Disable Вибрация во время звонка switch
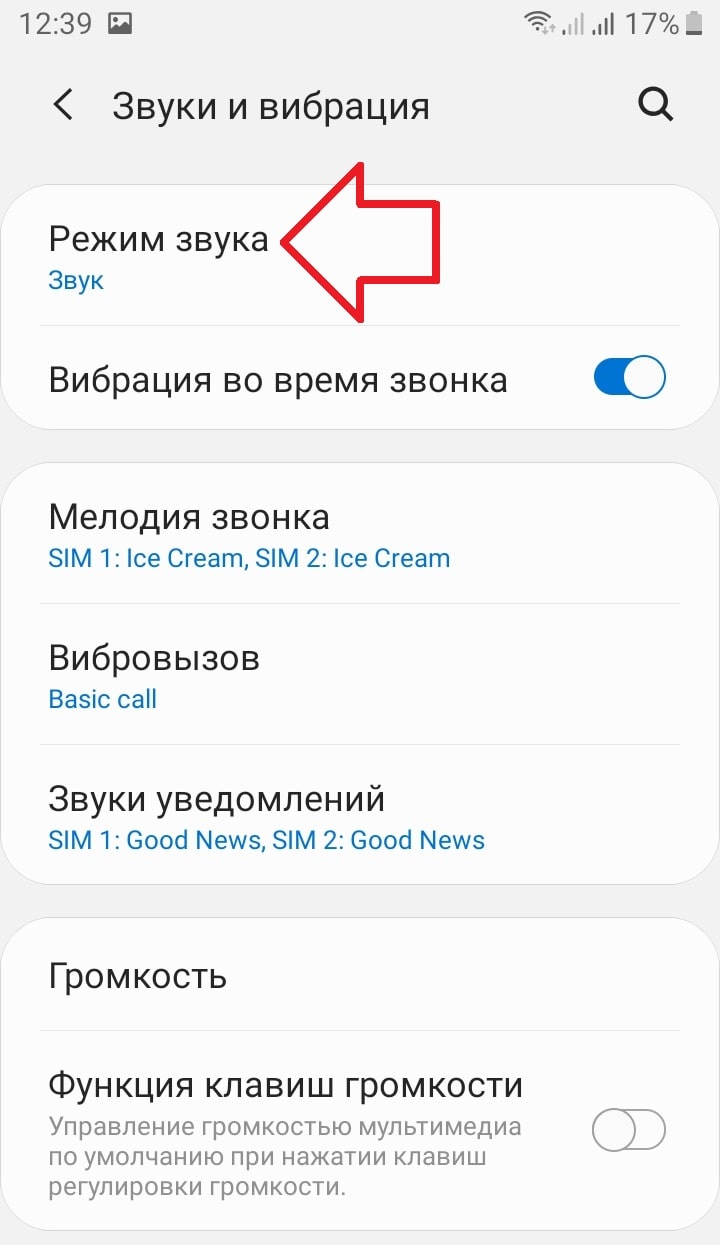 click(629, 379)
